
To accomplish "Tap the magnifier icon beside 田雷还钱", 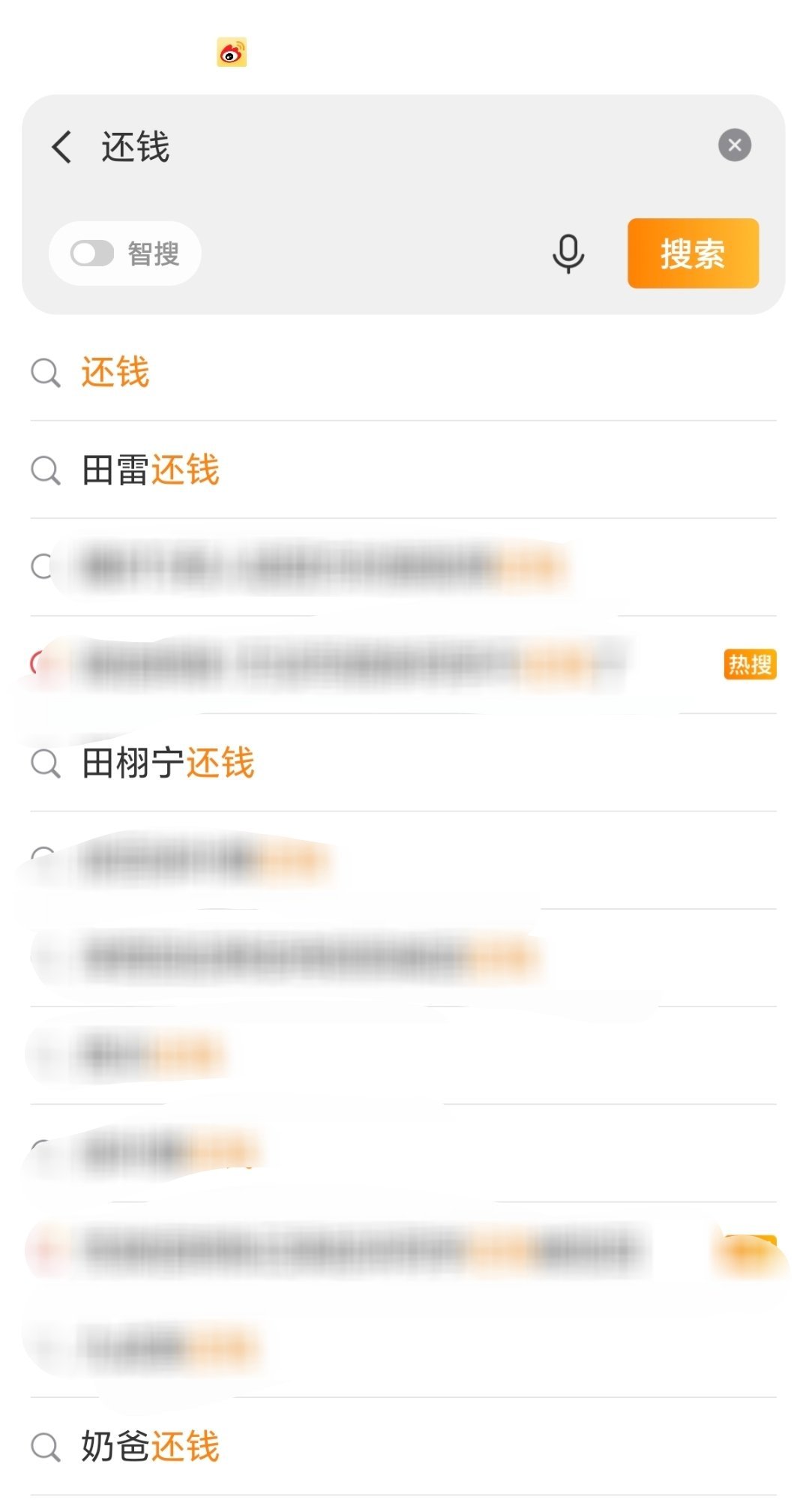I will (x=46, y=470).
